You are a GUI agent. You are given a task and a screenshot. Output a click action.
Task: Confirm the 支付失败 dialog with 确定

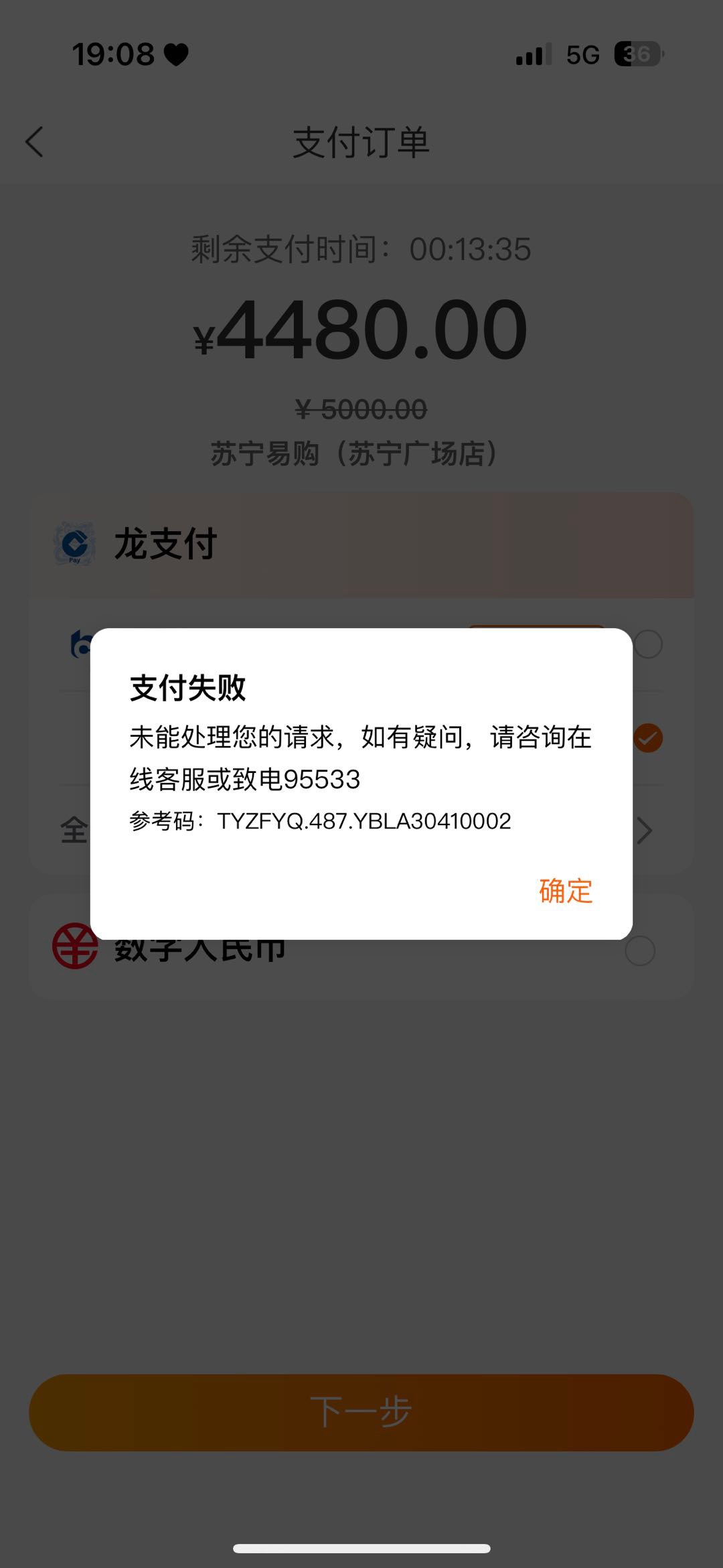click(x=566, y=891)
